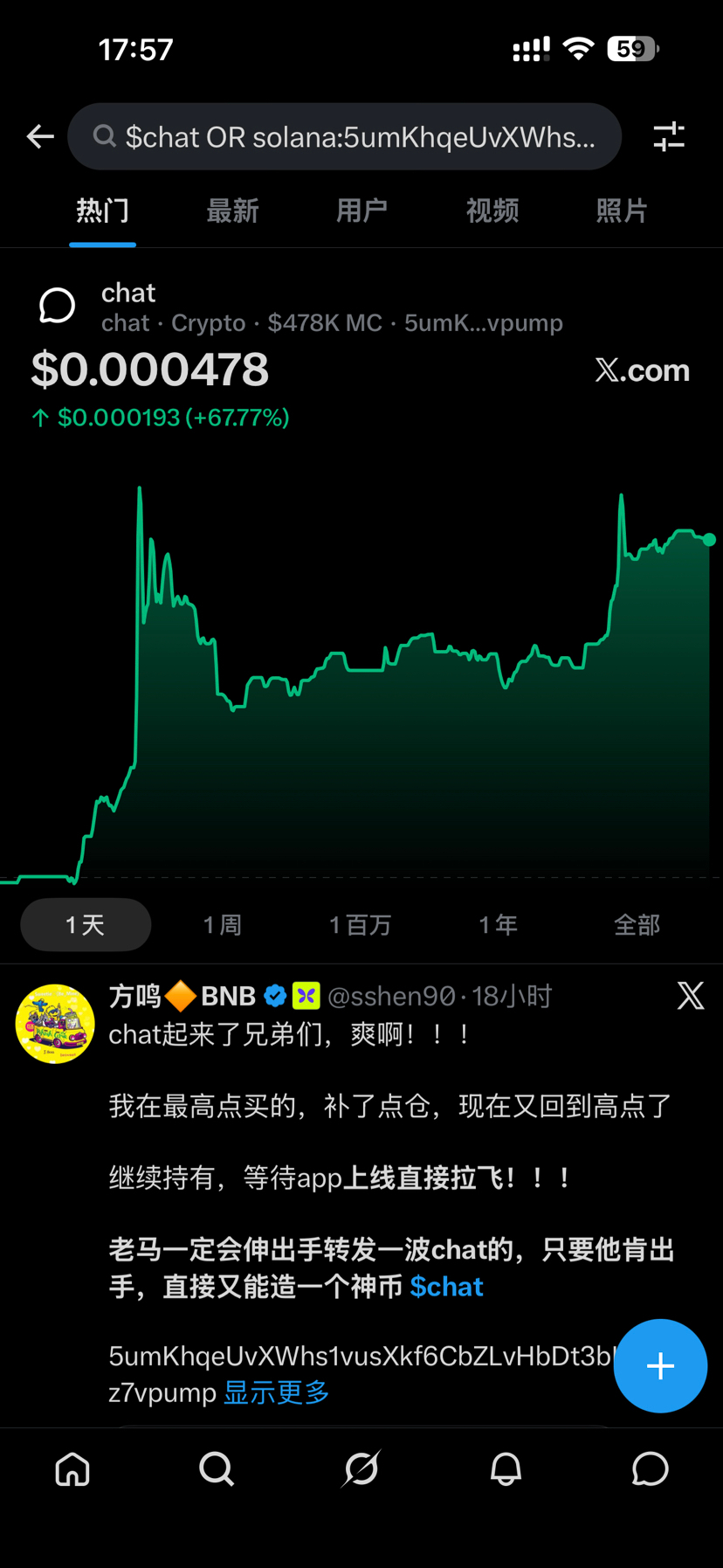Select the 1天 chart range
Image resolution: width=723 pixels, height=1568 pixels.
point(86,925)
